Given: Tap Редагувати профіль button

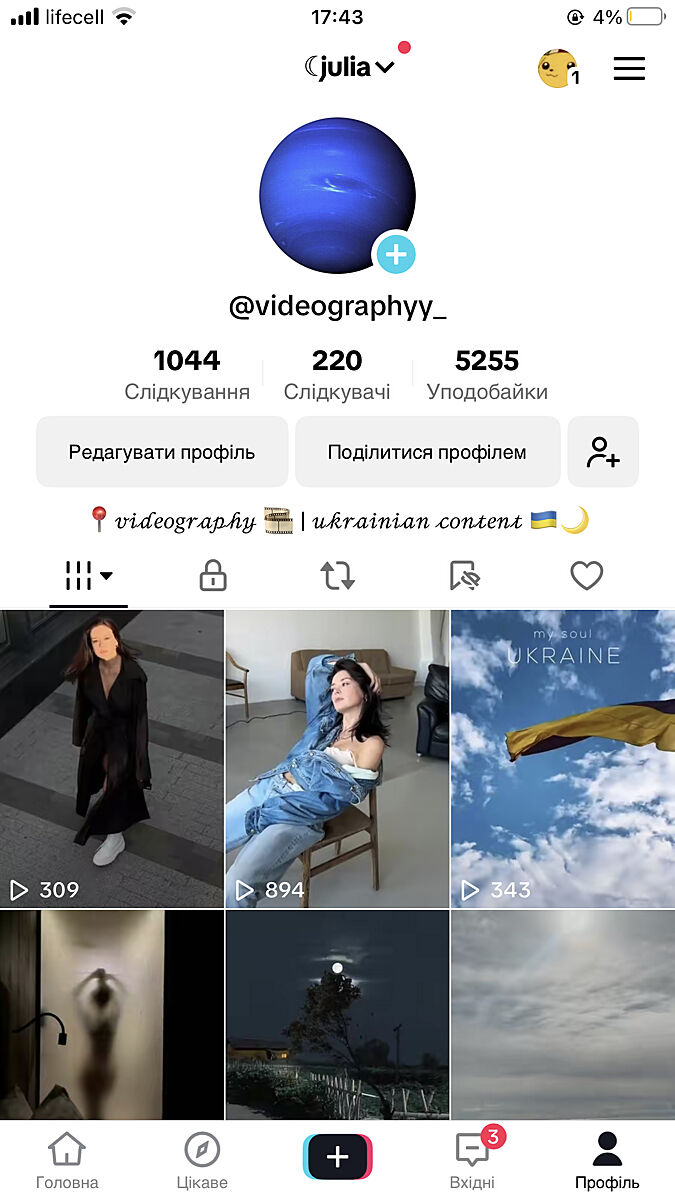Looking at the screenshot, I should [162, 452].
